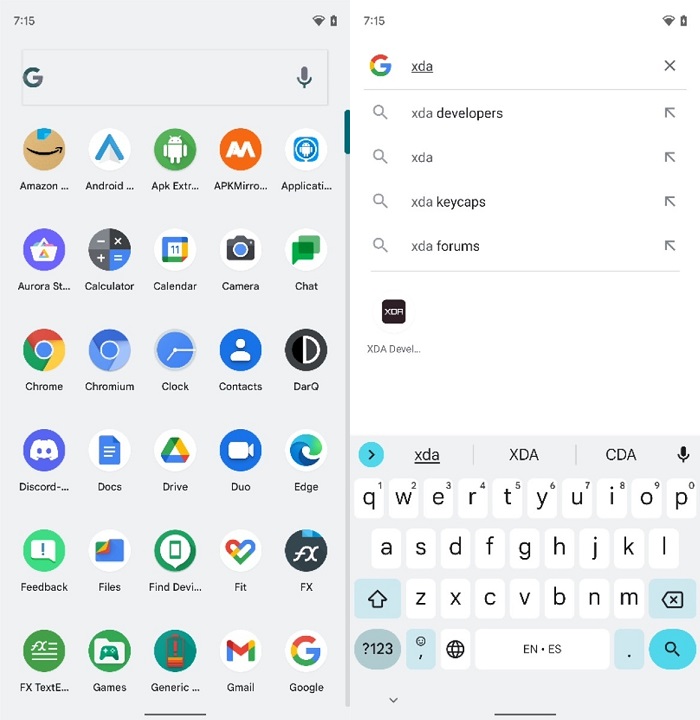The image size is (700, 720).
Task: Open the Google Drive app
Action: click(175, 452)
